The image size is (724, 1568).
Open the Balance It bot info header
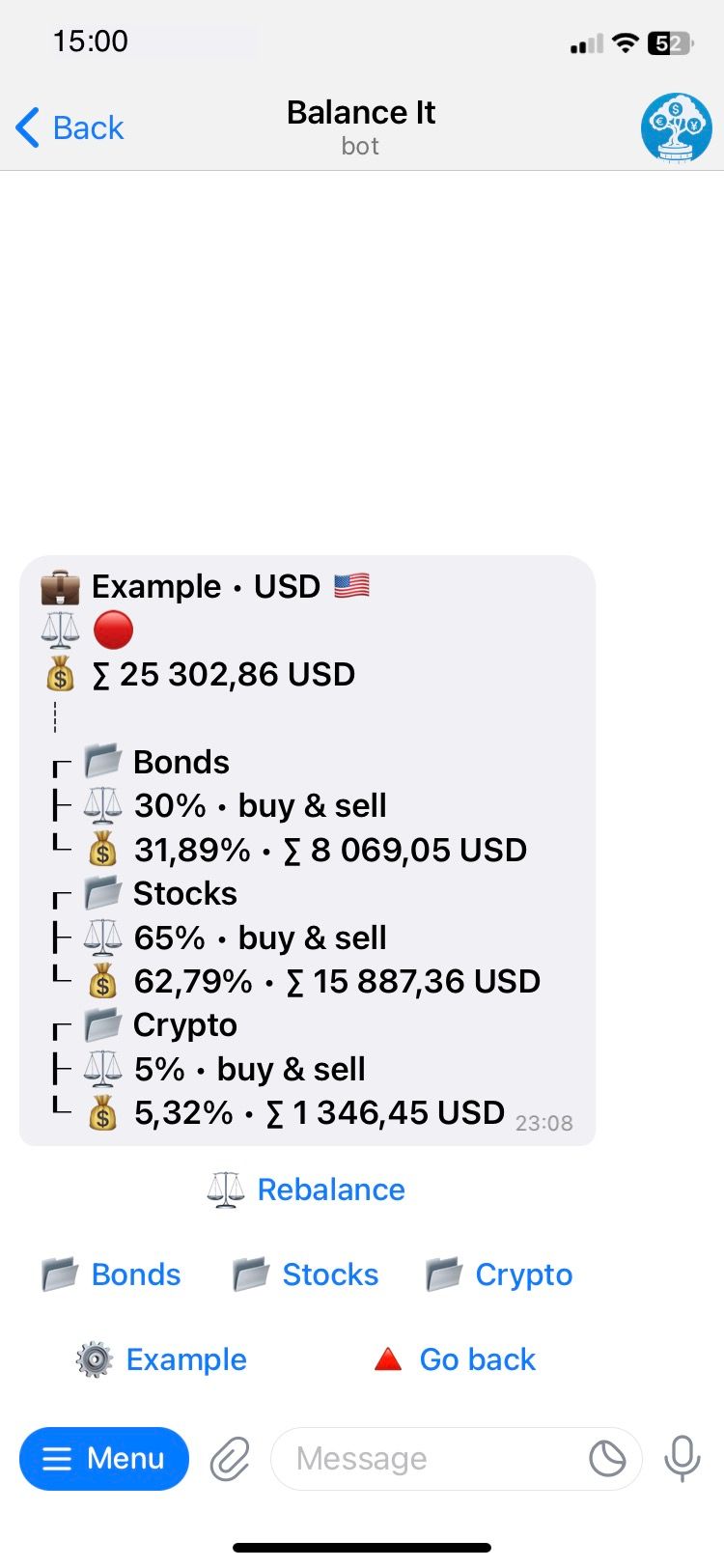pos(361,126)
